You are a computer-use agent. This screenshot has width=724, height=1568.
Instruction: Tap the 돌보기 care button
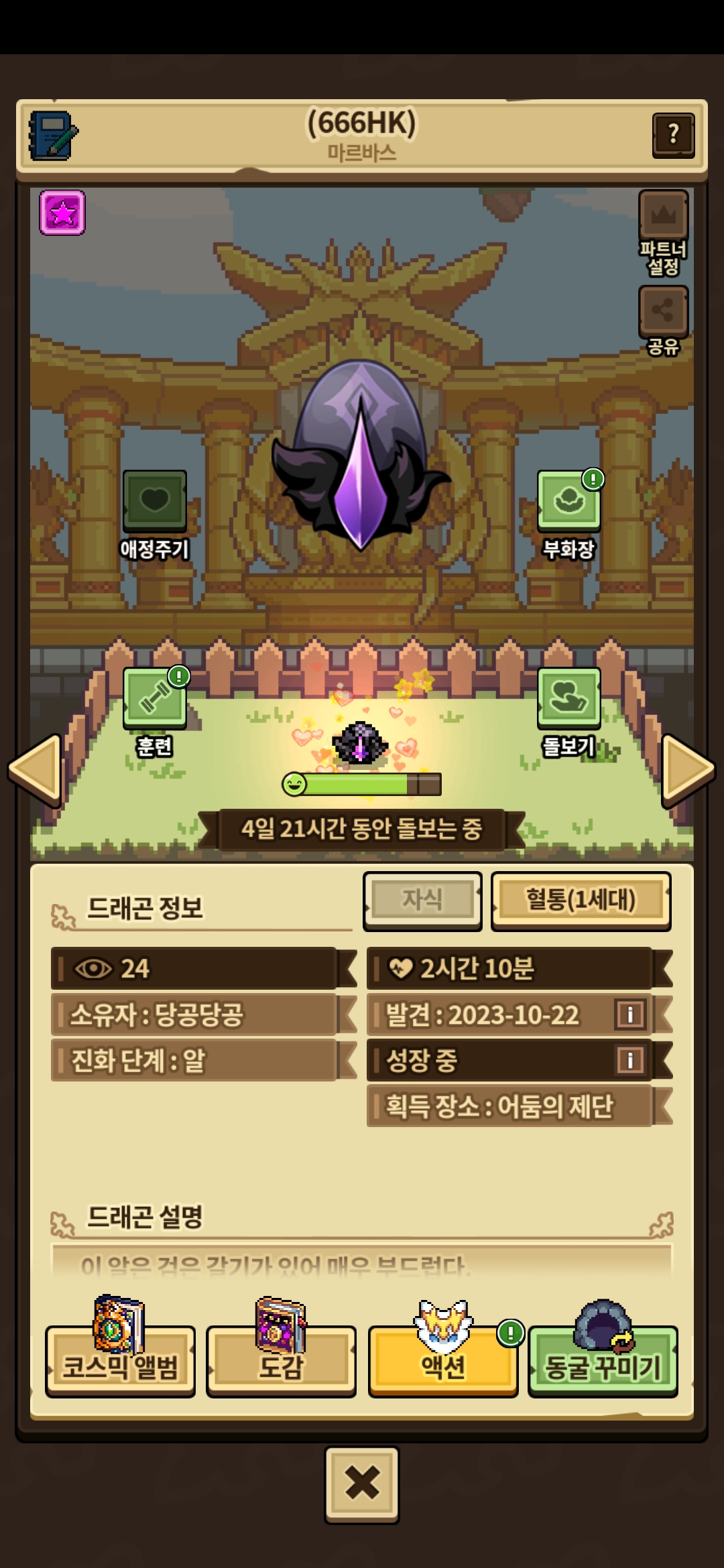coord(568,712)
